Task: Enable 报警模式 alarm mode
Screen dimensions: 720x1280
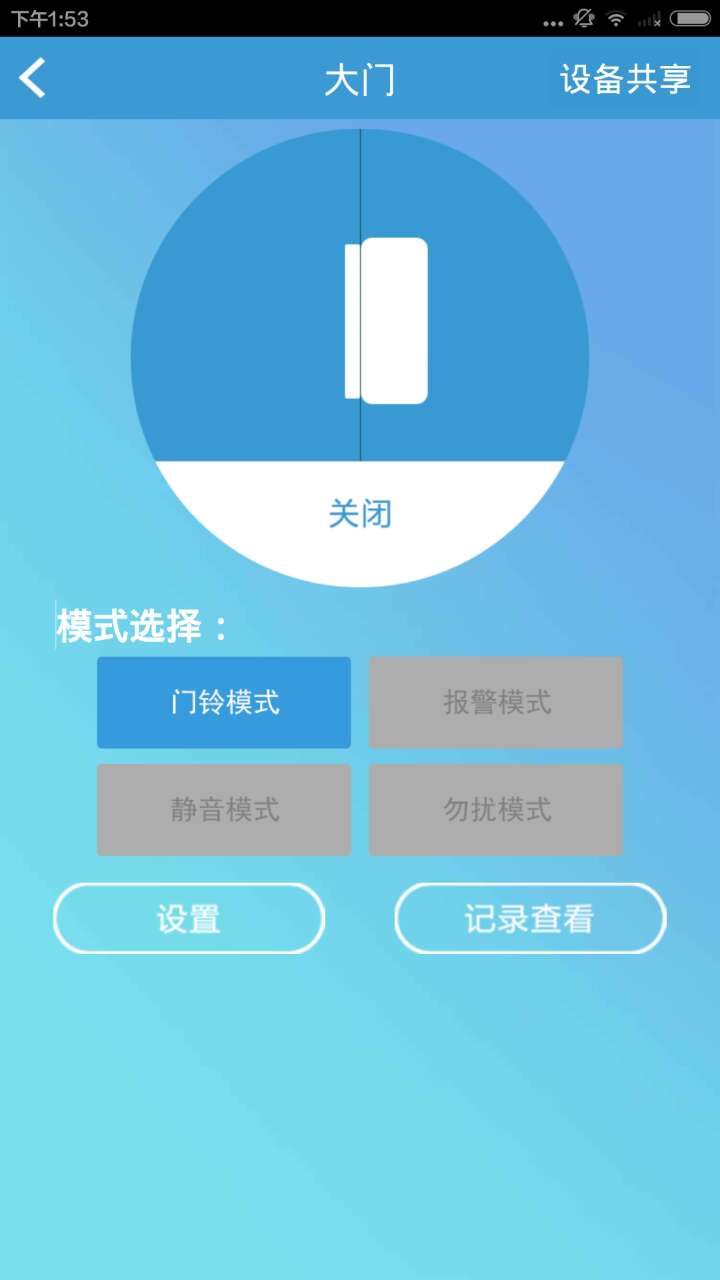Action: 496,702
